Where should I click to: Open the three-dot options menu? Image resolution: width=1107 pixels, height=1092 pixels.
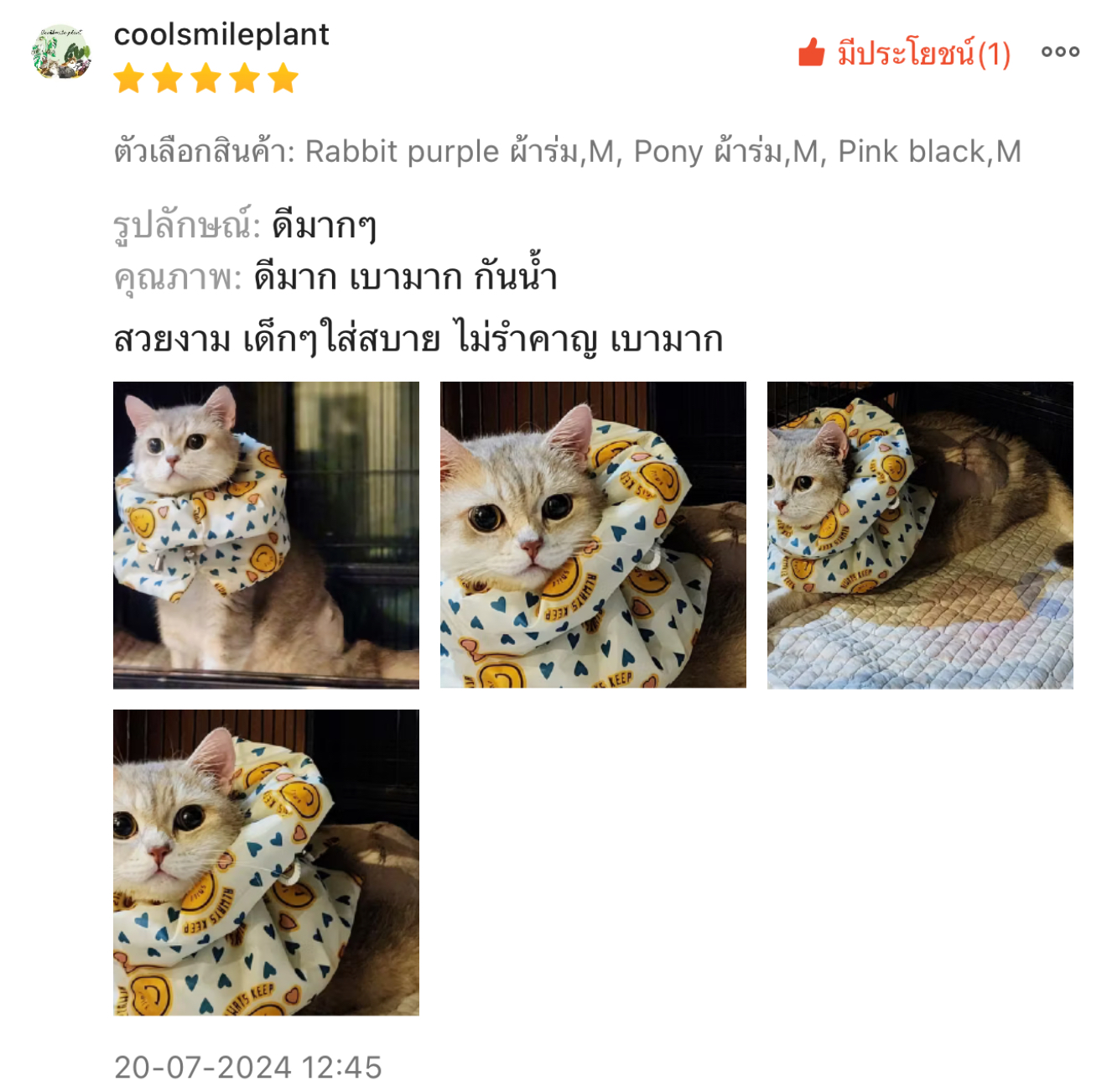(1060, 52)
